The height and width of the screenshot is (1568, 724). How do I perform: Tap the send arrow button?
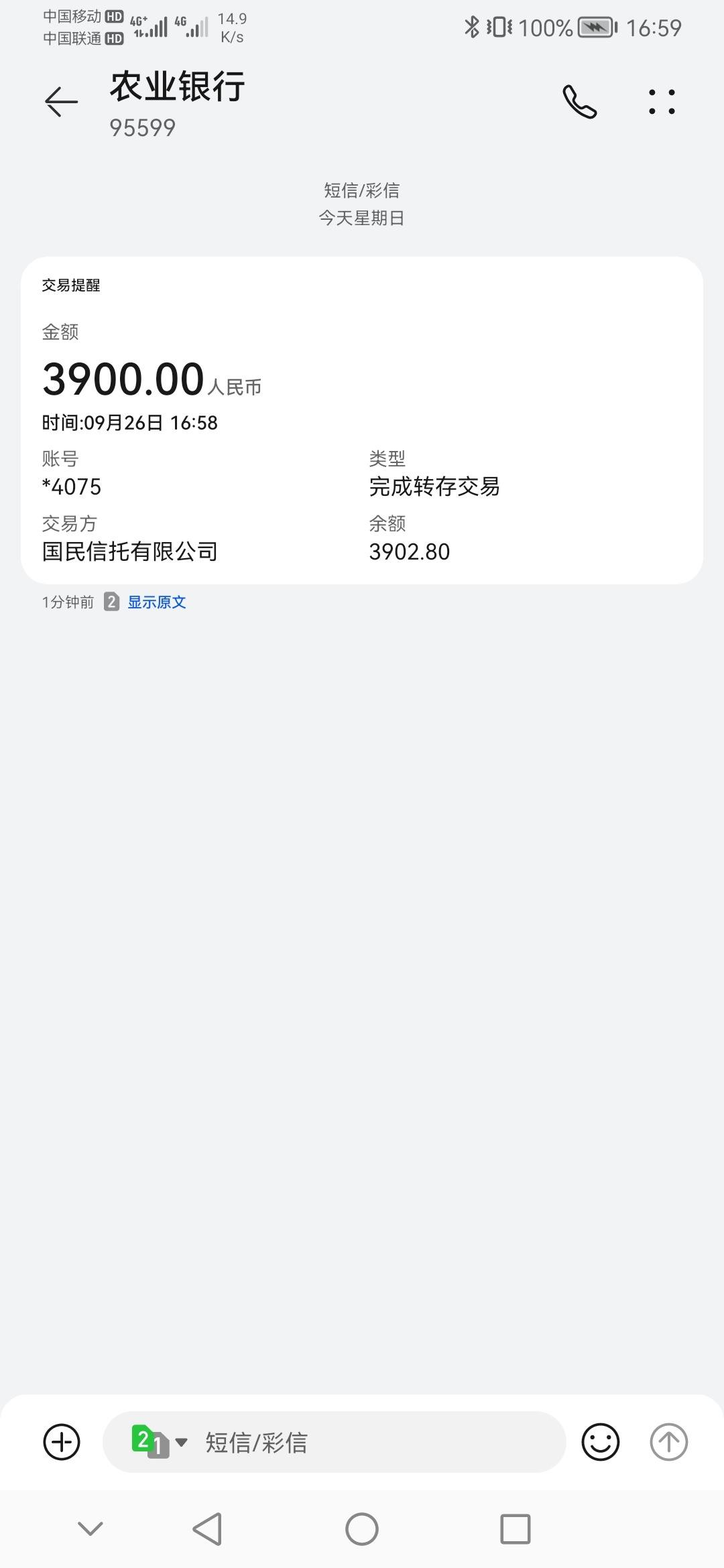(x=668, y=1441)
